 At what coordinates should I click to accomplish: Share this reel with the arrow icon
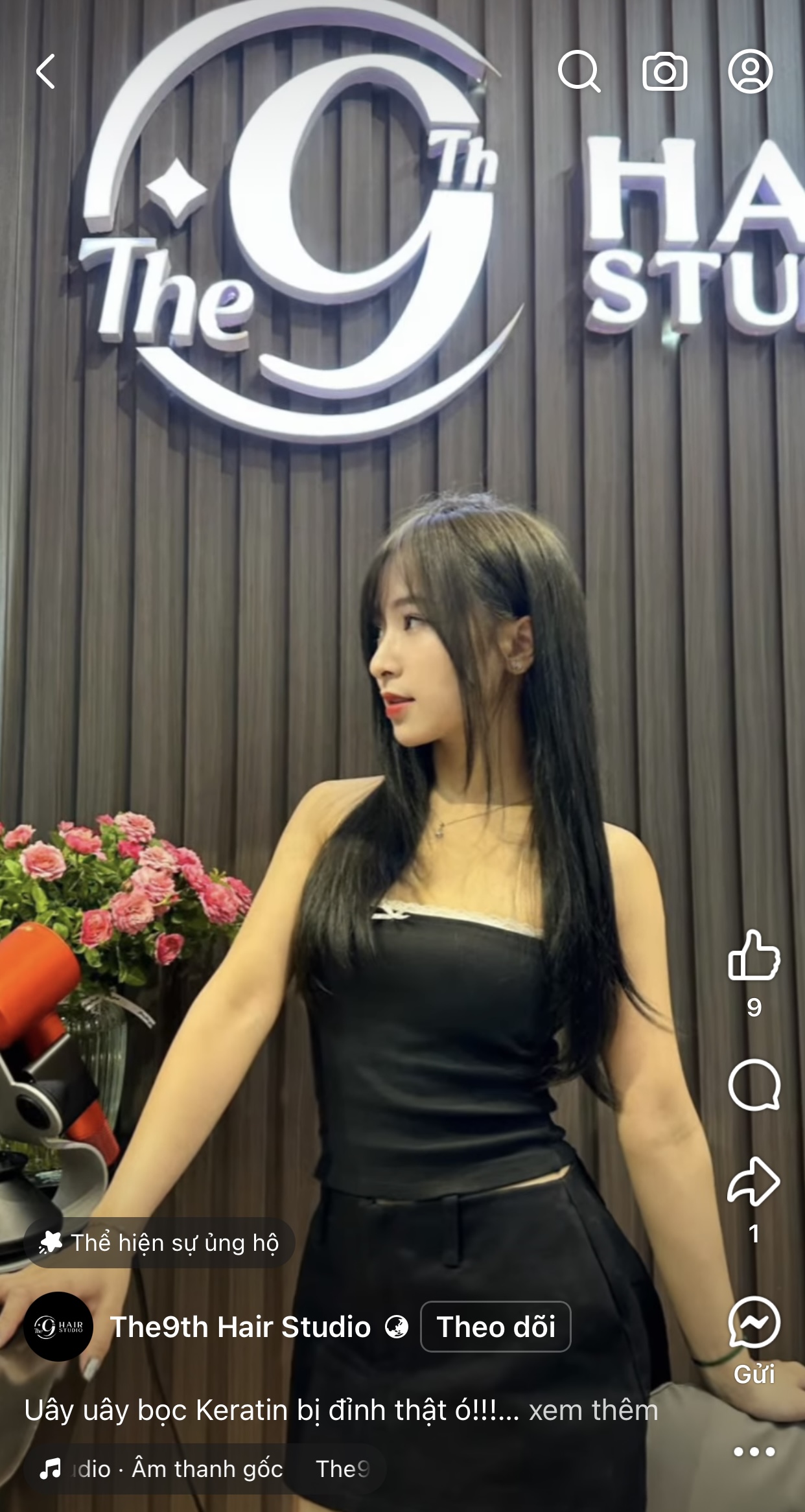tap(753, 1181)
